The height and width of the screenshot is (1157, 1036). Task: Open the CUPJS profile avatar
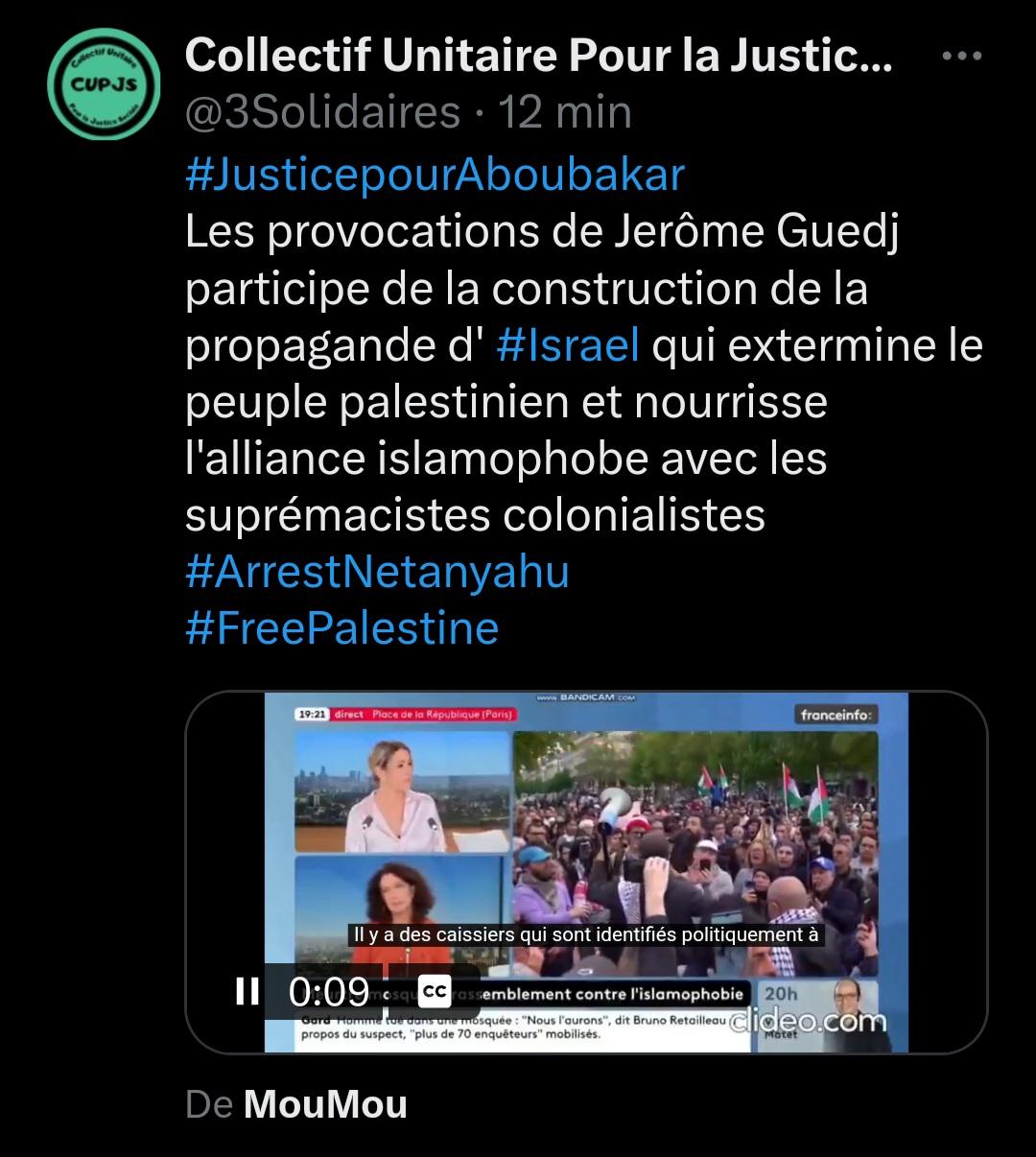104,84
